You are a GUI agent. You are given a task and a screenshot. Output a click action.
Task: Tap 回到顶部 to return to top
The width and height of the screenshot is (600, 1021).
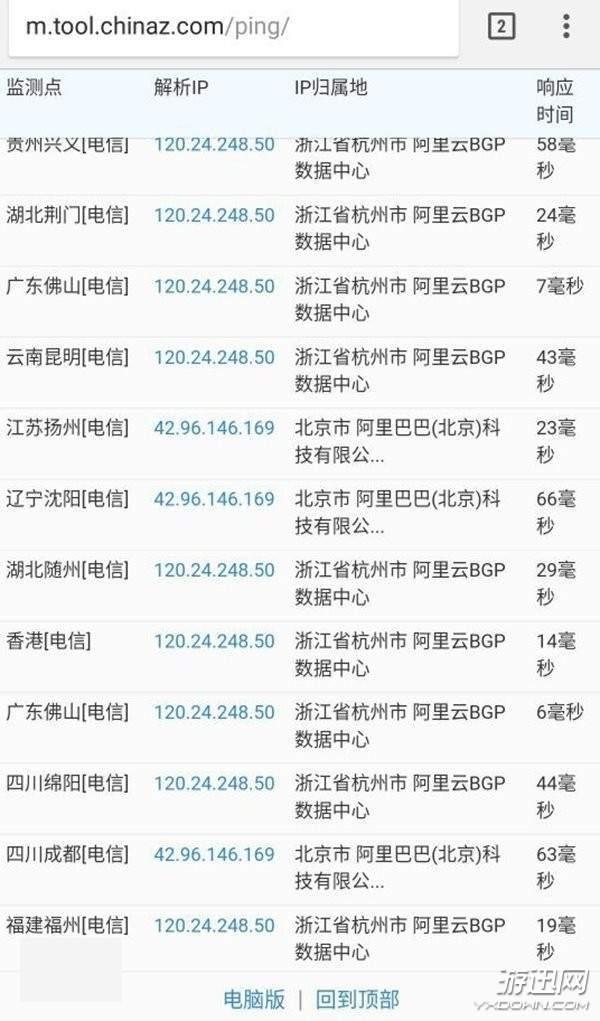tap(357, 999)
